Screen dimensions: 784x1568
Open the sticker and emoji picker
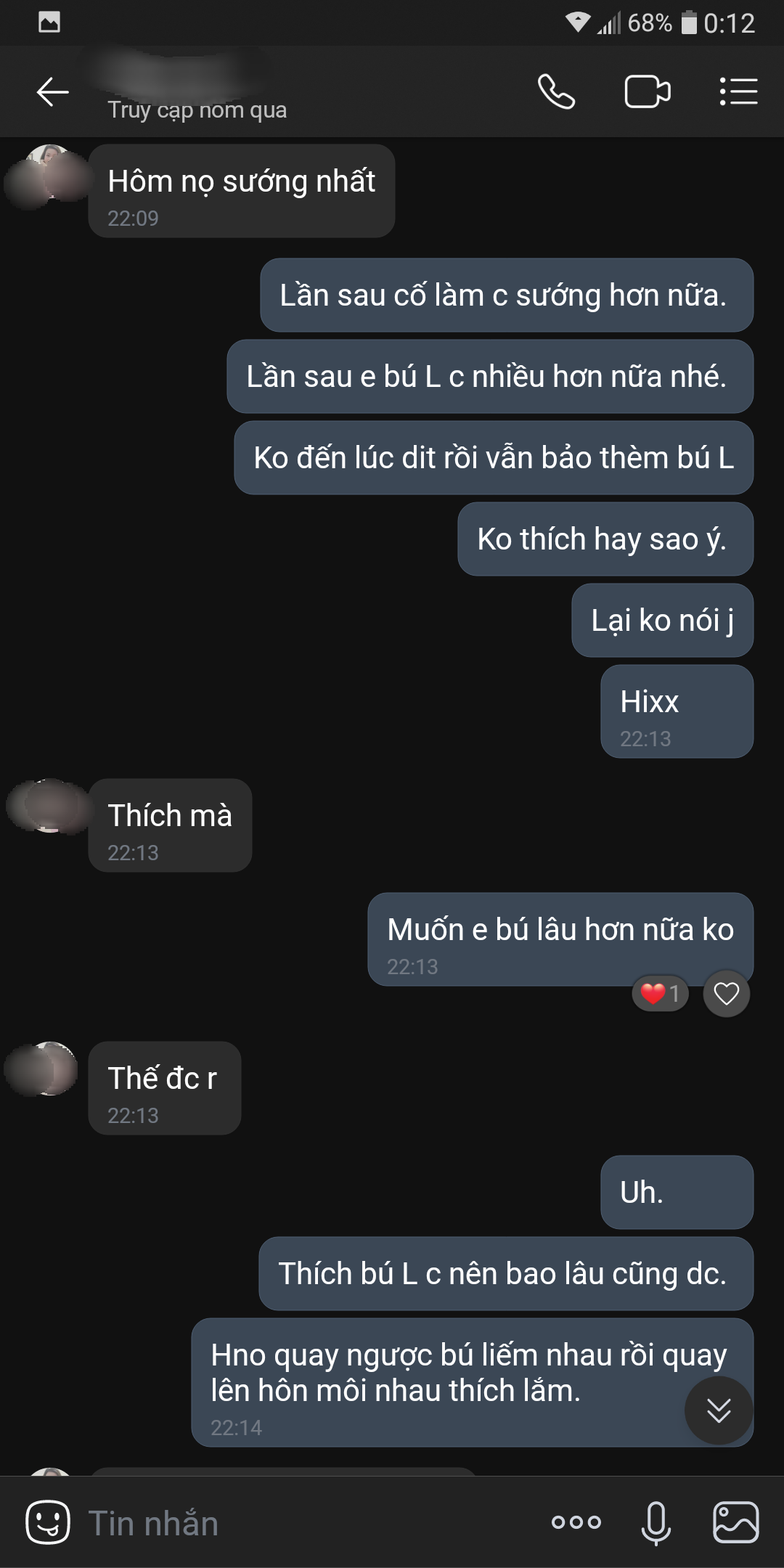48,1522
